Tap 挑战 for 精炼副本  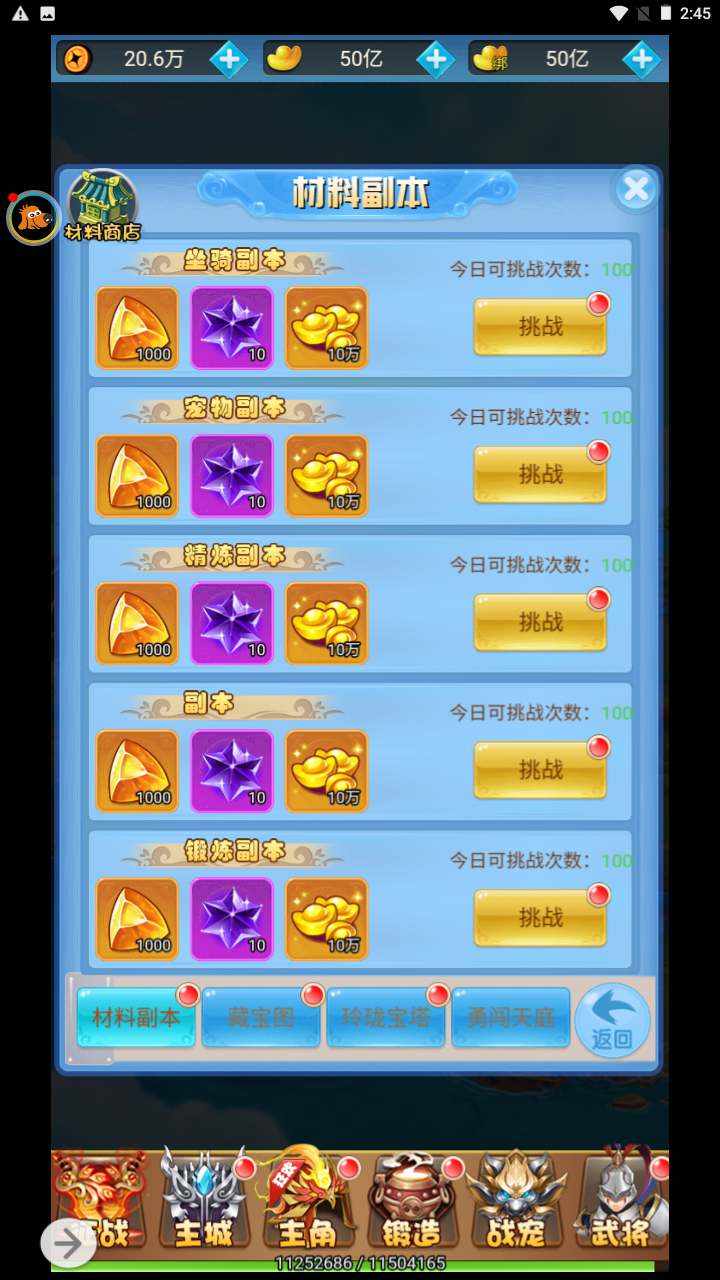pos(540,623)
